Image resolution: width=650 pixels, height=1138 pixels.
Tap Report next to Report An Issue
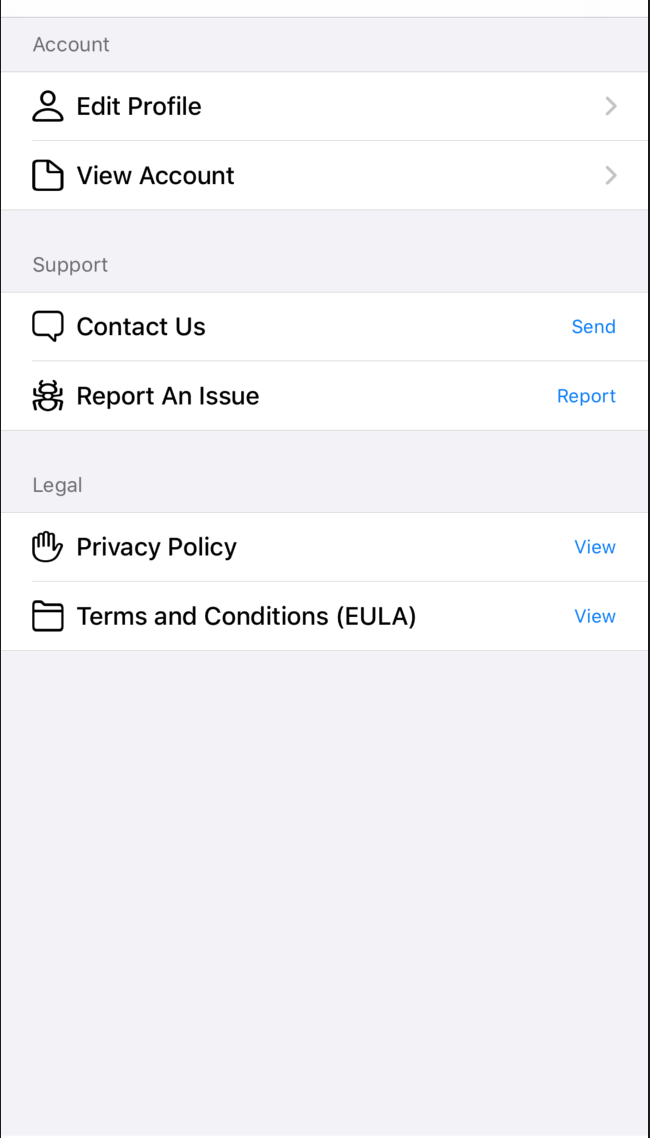586,396
